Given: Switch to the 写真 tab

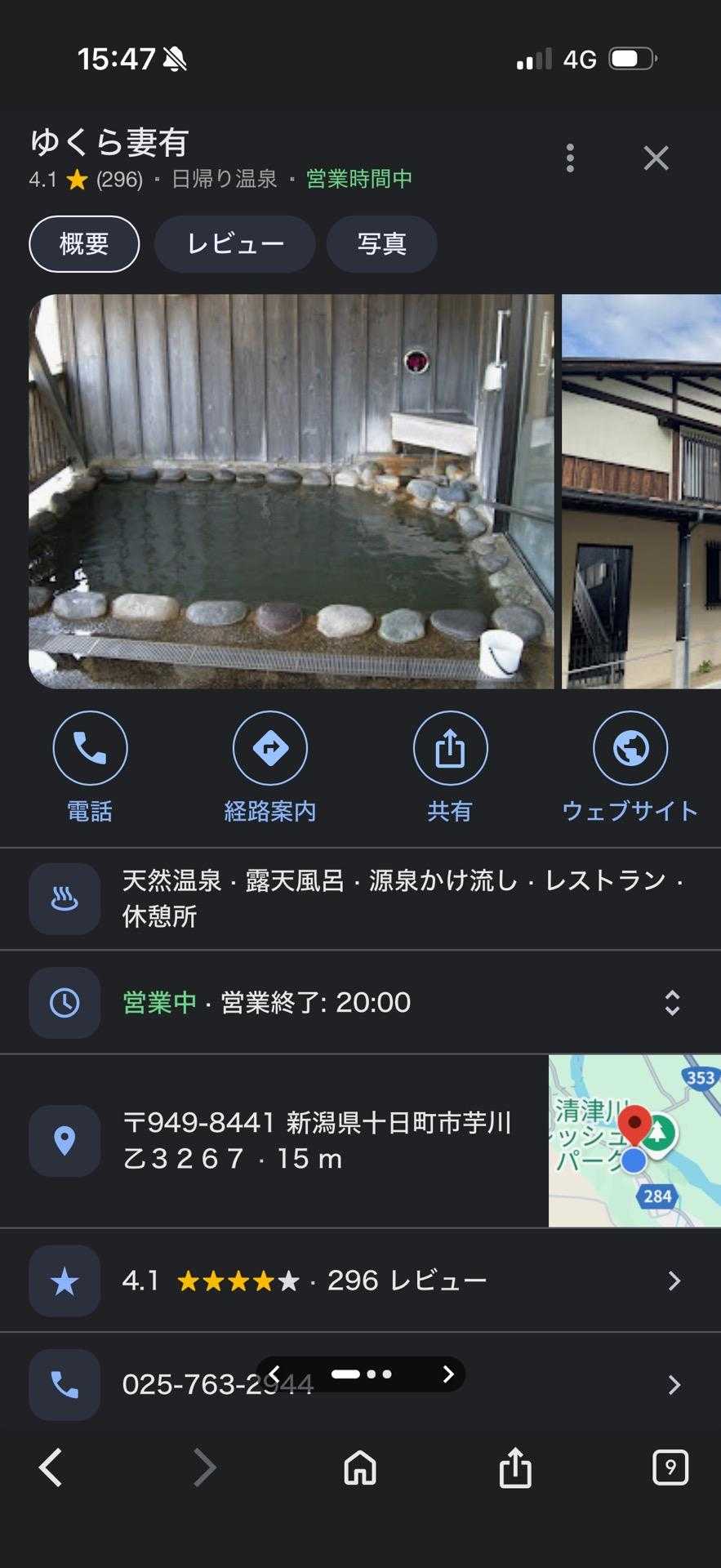Looking at the screenshot, I should tap(381, 243).
